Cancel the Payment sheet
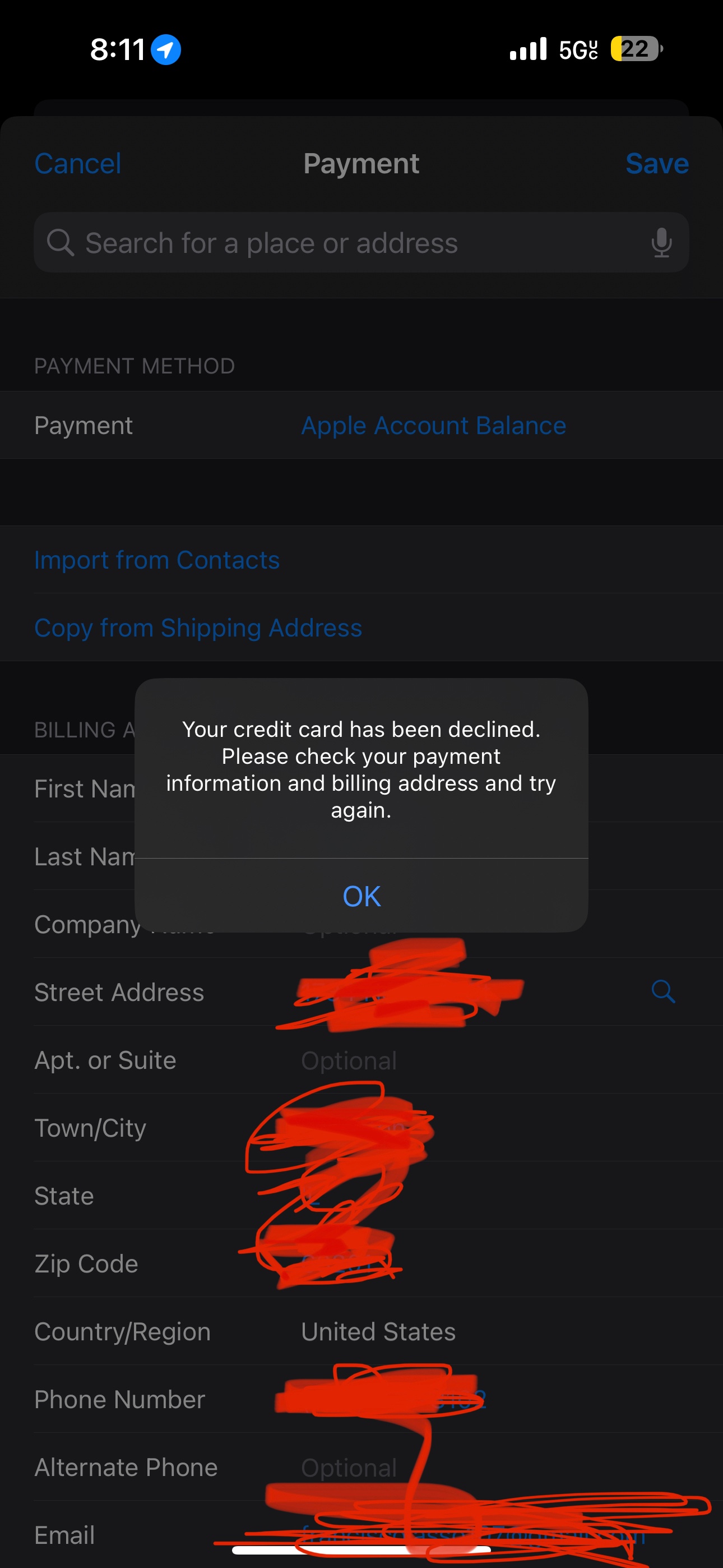 coord(77,164)
